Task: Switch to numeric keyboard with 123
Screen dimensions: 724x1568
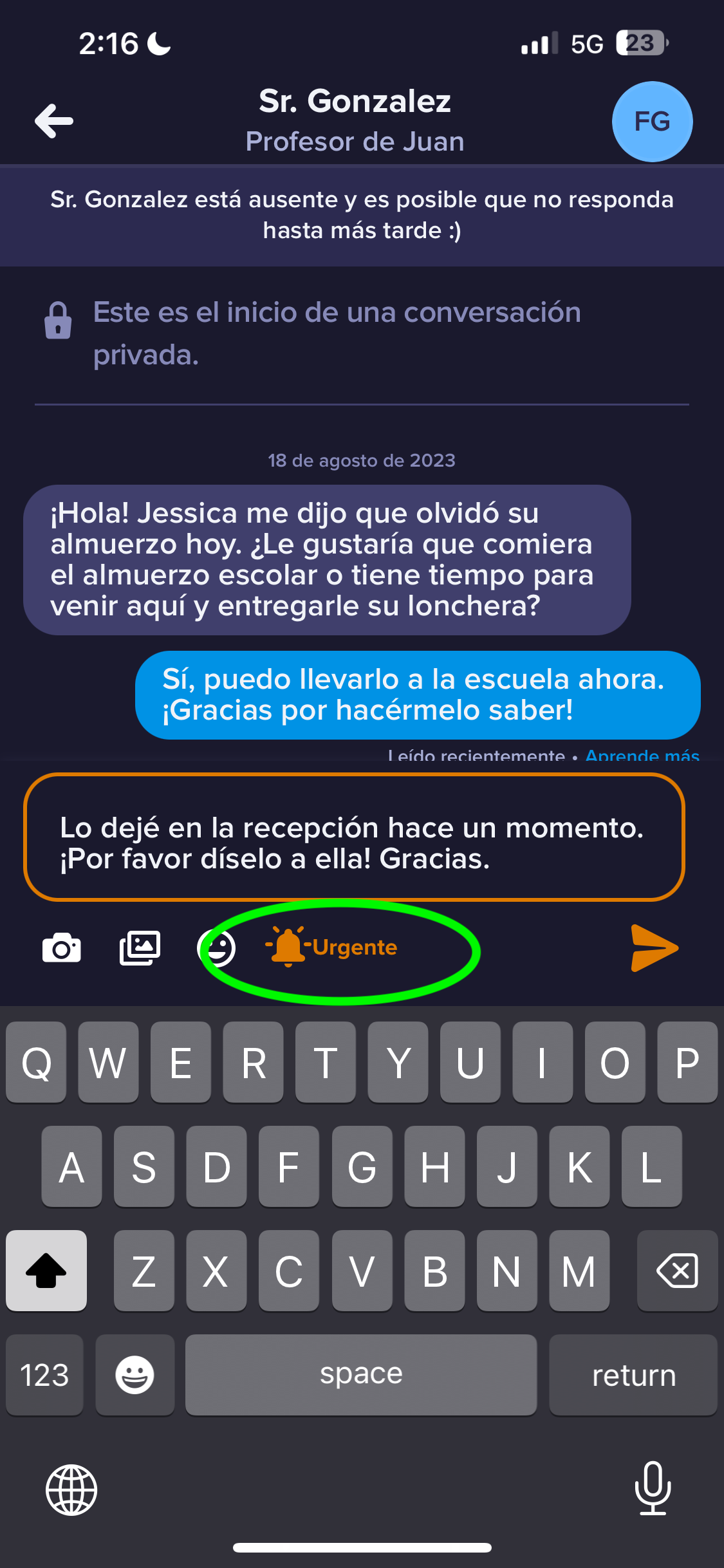Action: pos(44,1375)
